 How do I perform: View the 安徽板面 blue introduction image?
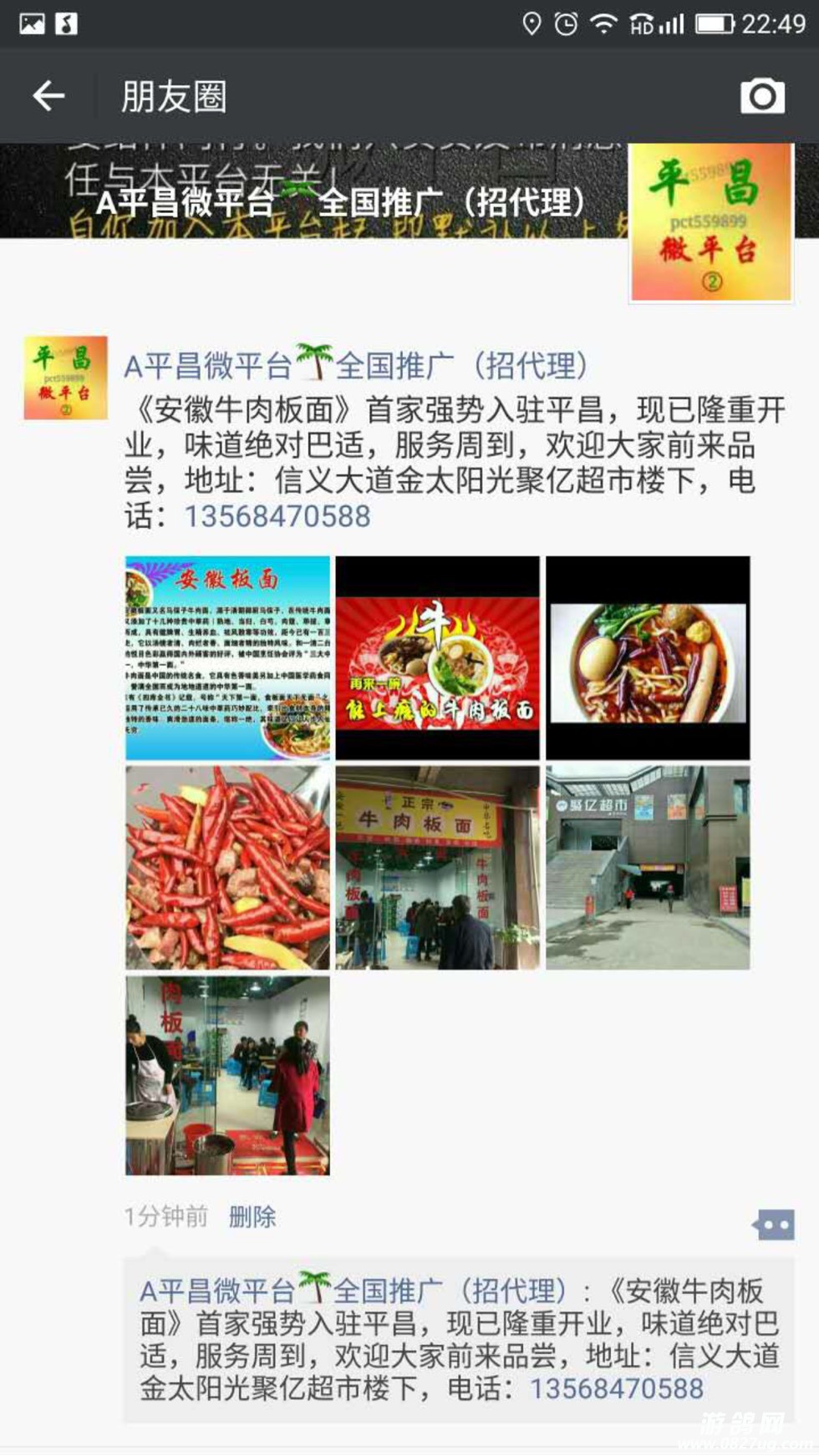[x=227, y=658]
